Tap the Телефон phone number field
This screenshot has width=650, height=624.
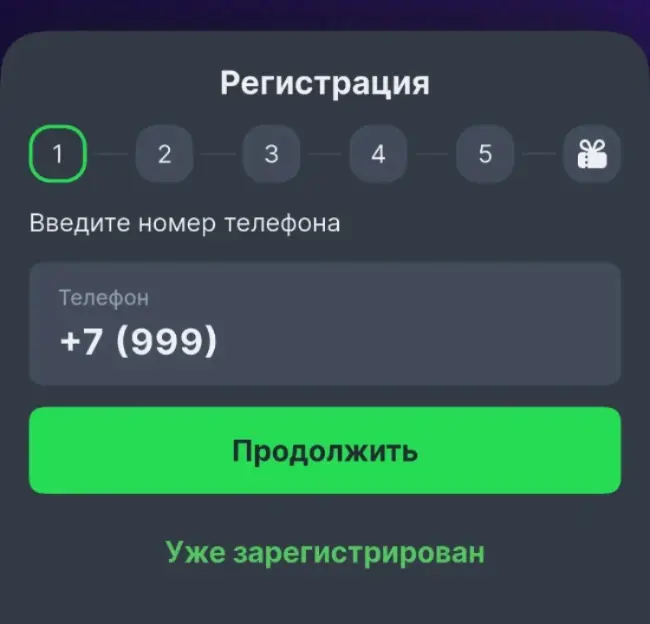coord(324,324)
